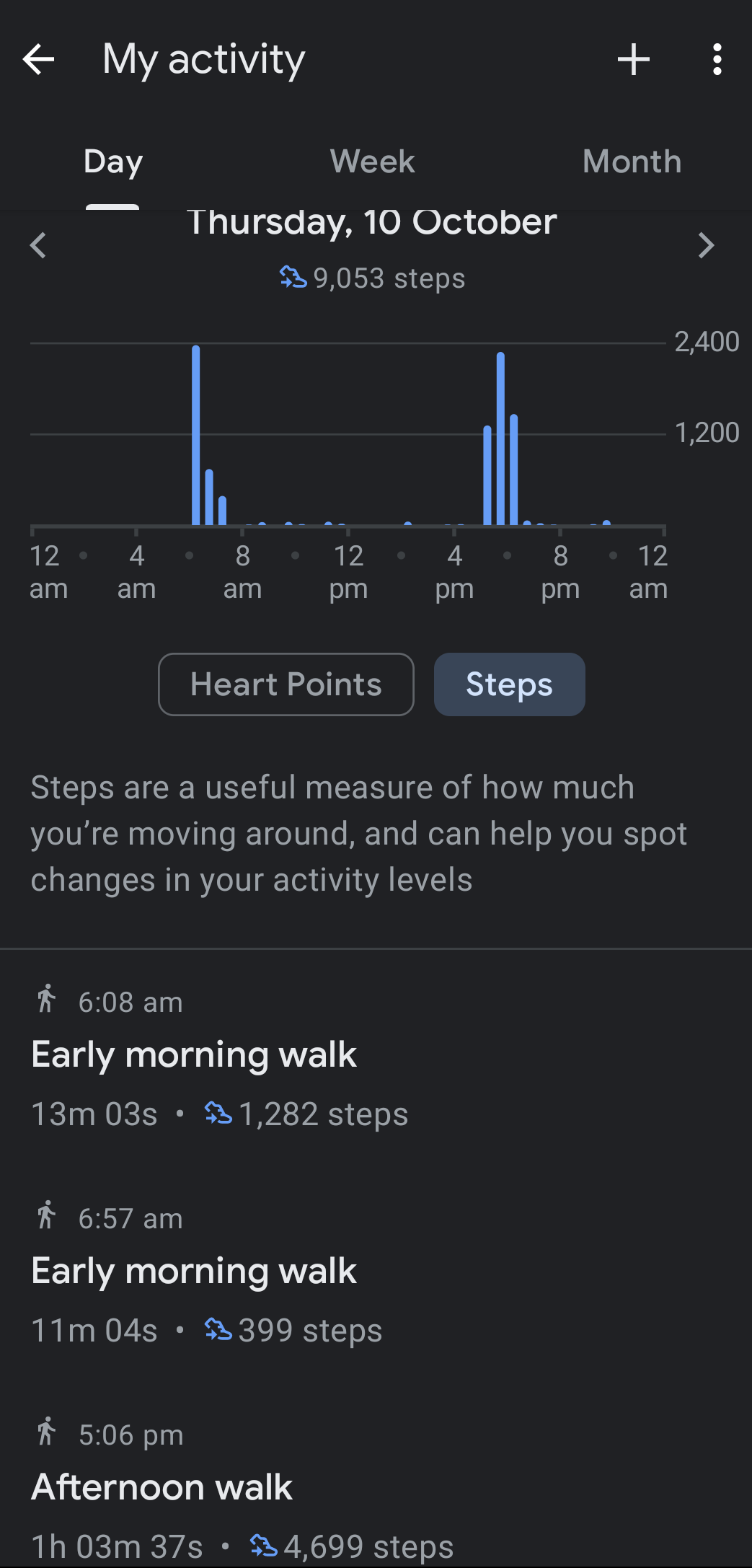Select the Steps chip
Viewport: 752px width, 1568px height.
point(509,684)
